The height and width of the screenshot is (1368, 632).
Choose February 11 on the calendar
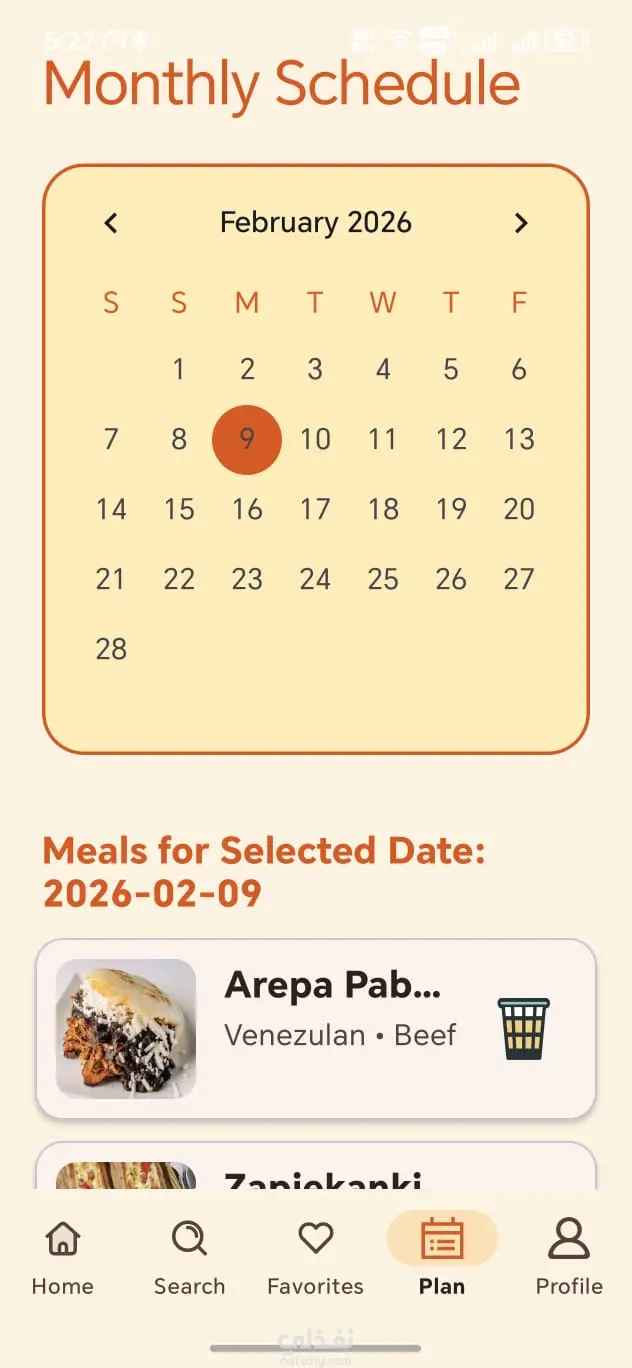[383, 439]
